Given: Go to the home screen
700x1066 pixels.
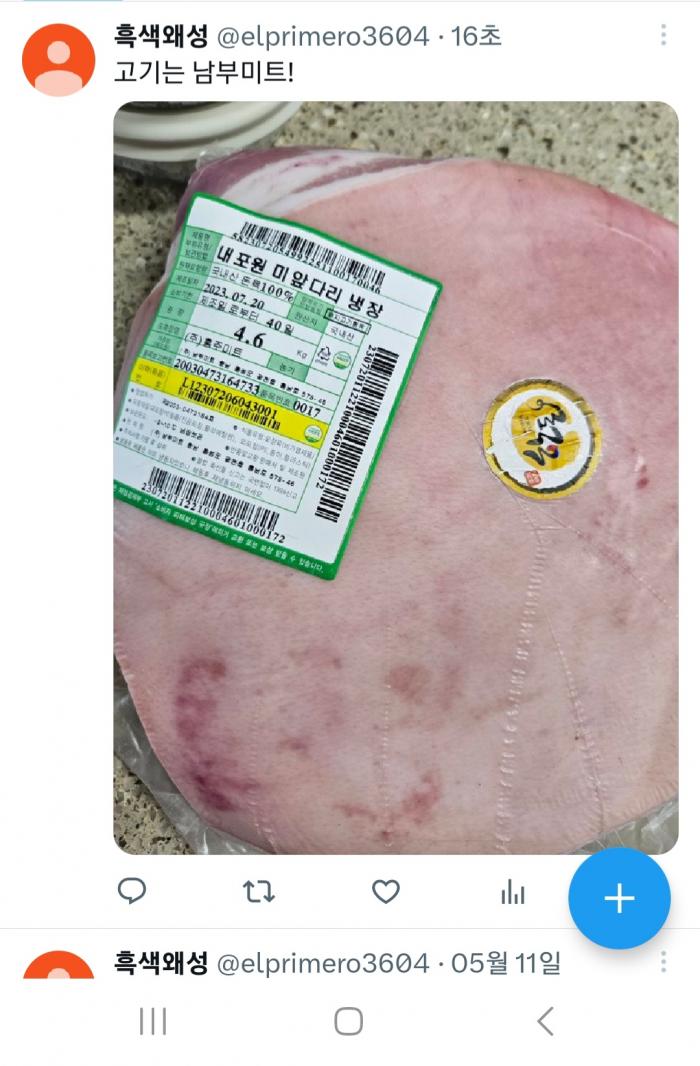Looking at the screenshot, I should click(x=348, y=1021).
